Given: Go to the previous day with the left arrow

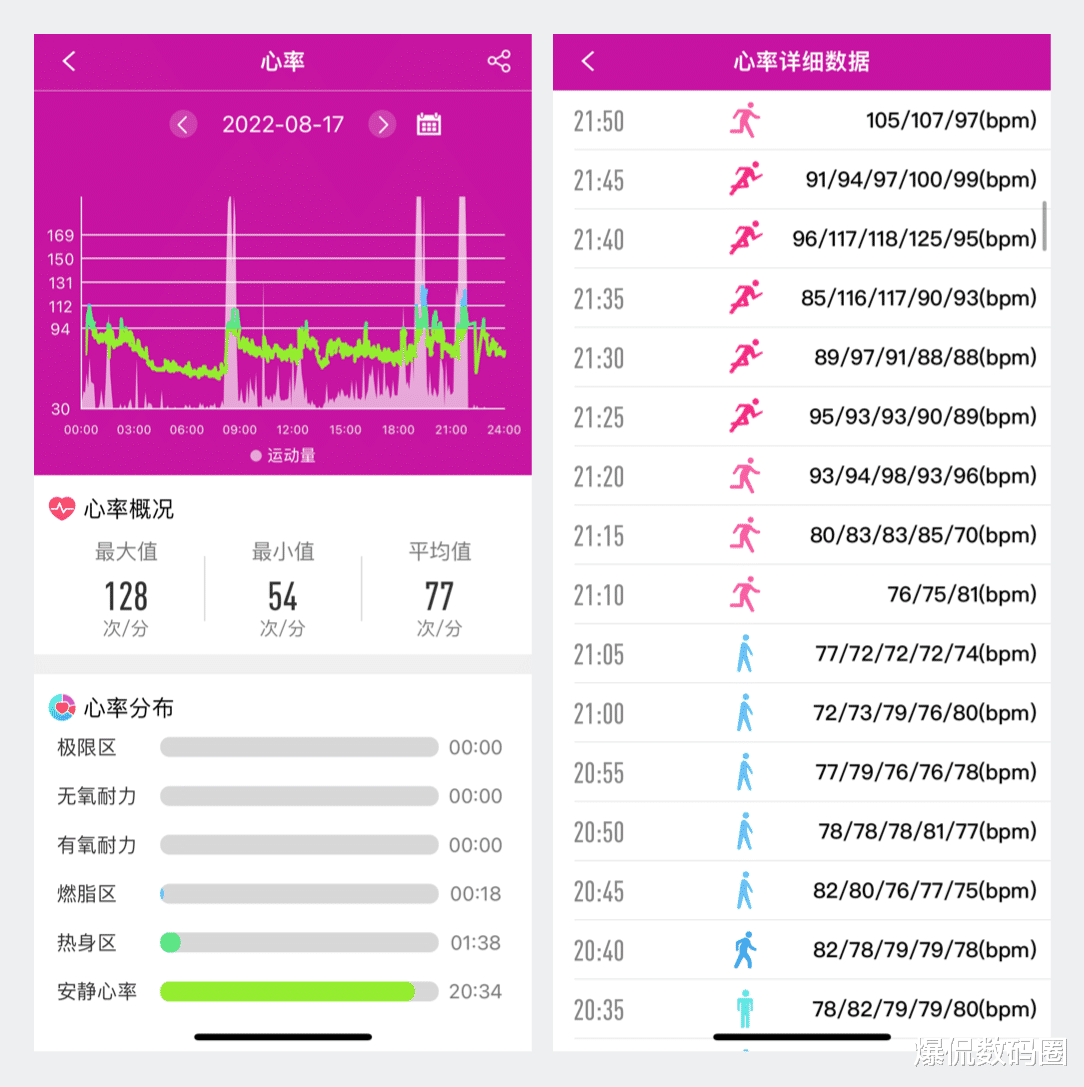Looking at the screenshot, I should click(x=183, y=124).
